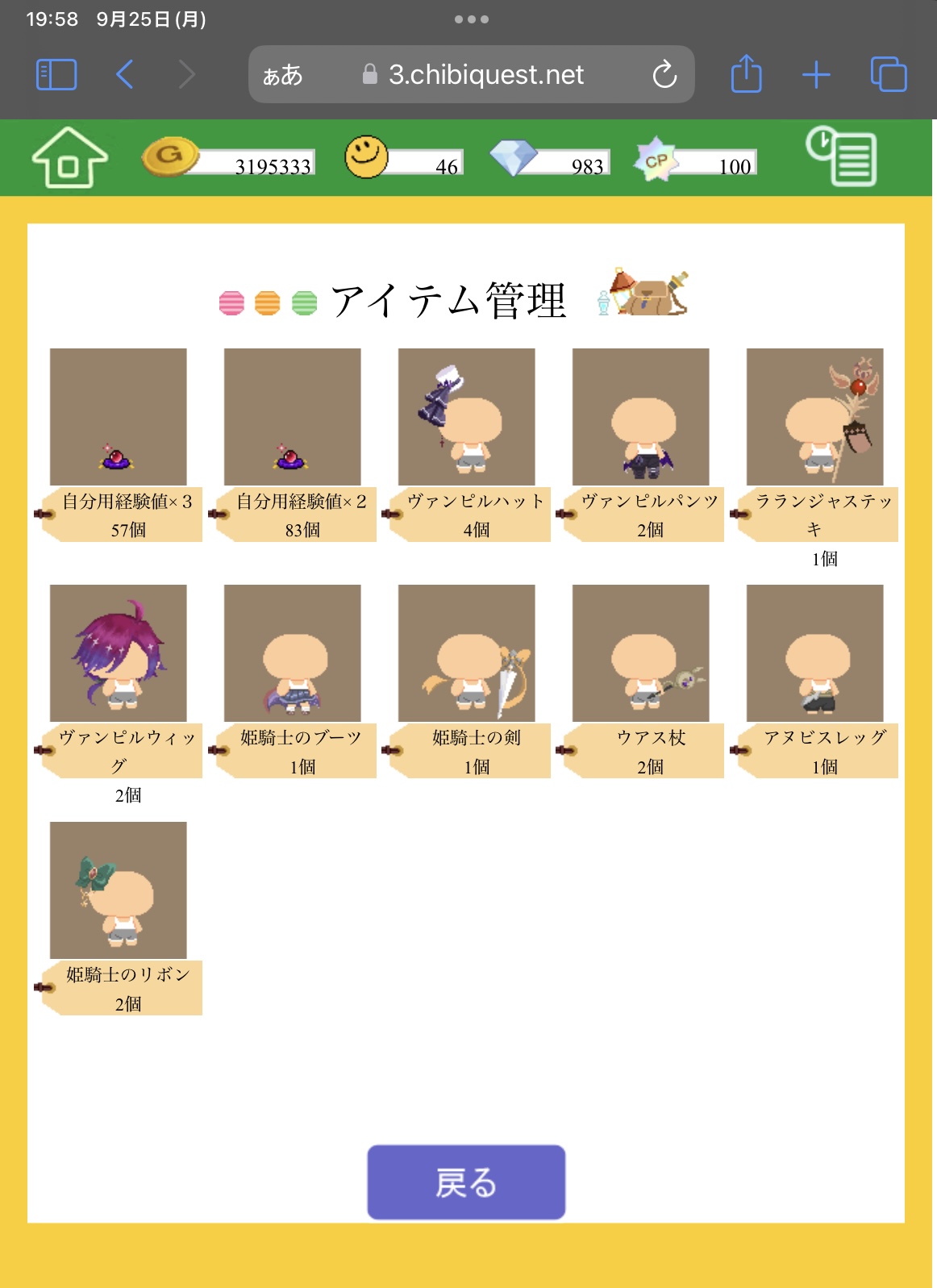Reload the page in Safari
937x1288 pixels.
664,75
